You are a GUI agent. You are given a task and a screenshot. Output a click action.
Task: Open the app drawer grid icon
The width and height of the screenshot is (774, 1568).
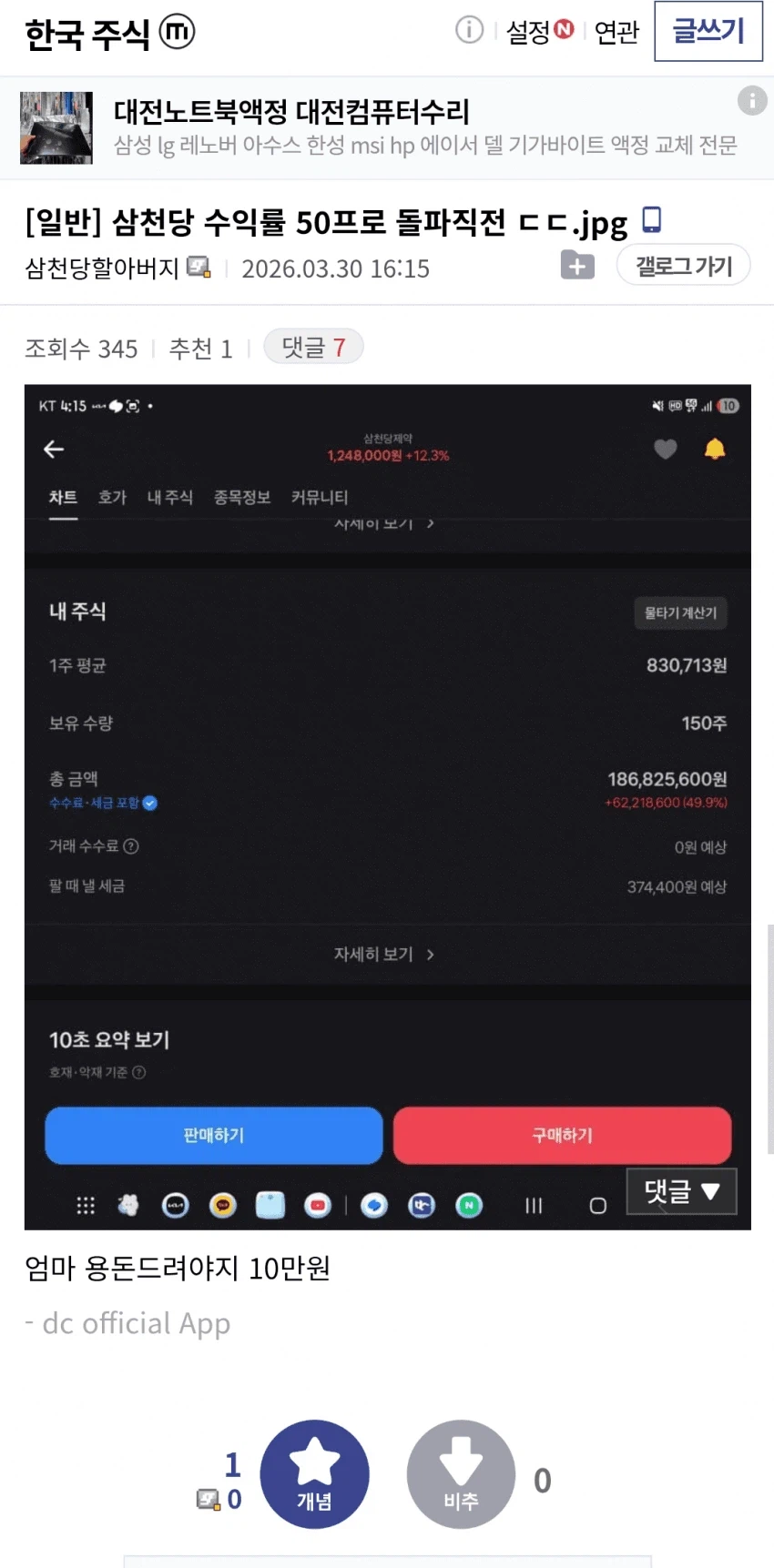pyautogui.click(x=85, y=1205)
